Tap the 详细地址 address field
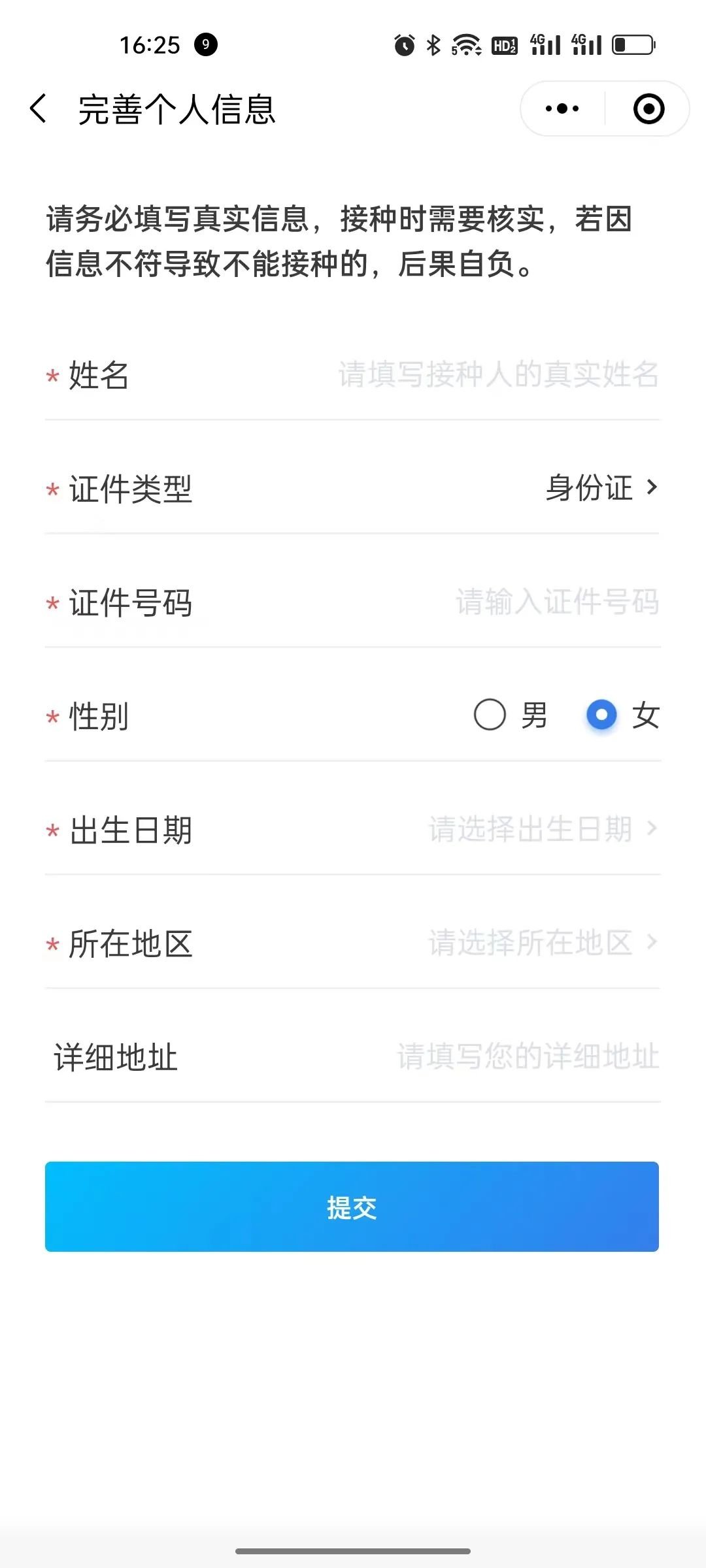Viewport: 706px width, 1568px height. pos(527,1056)
